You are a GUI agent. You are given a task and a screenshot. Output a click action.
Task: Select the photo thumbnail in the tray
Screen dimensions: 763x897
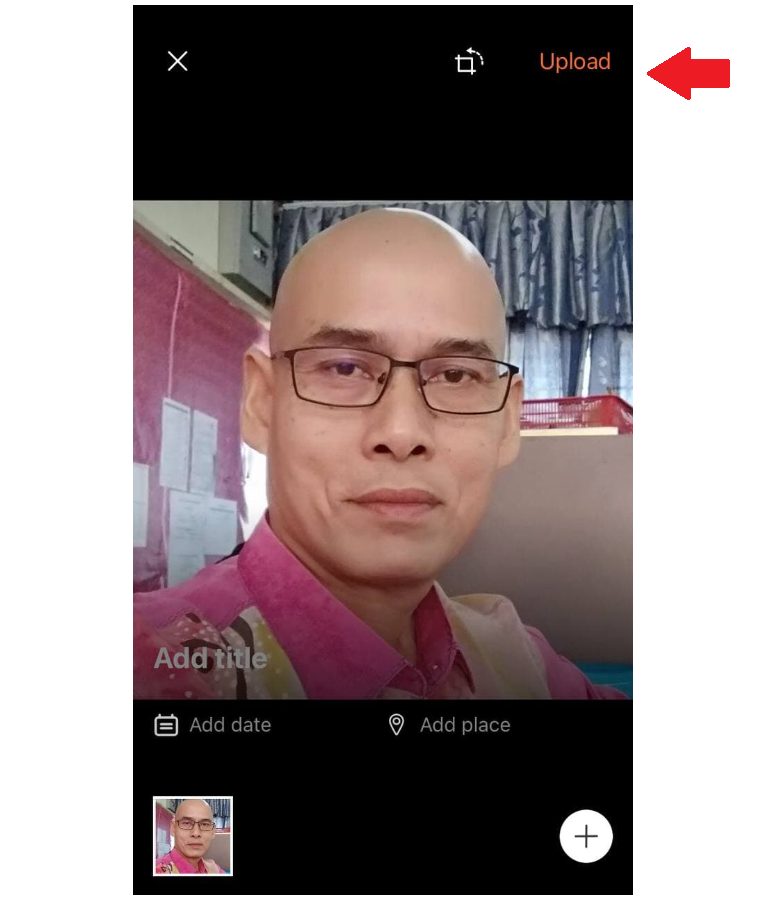click(193, 836)
